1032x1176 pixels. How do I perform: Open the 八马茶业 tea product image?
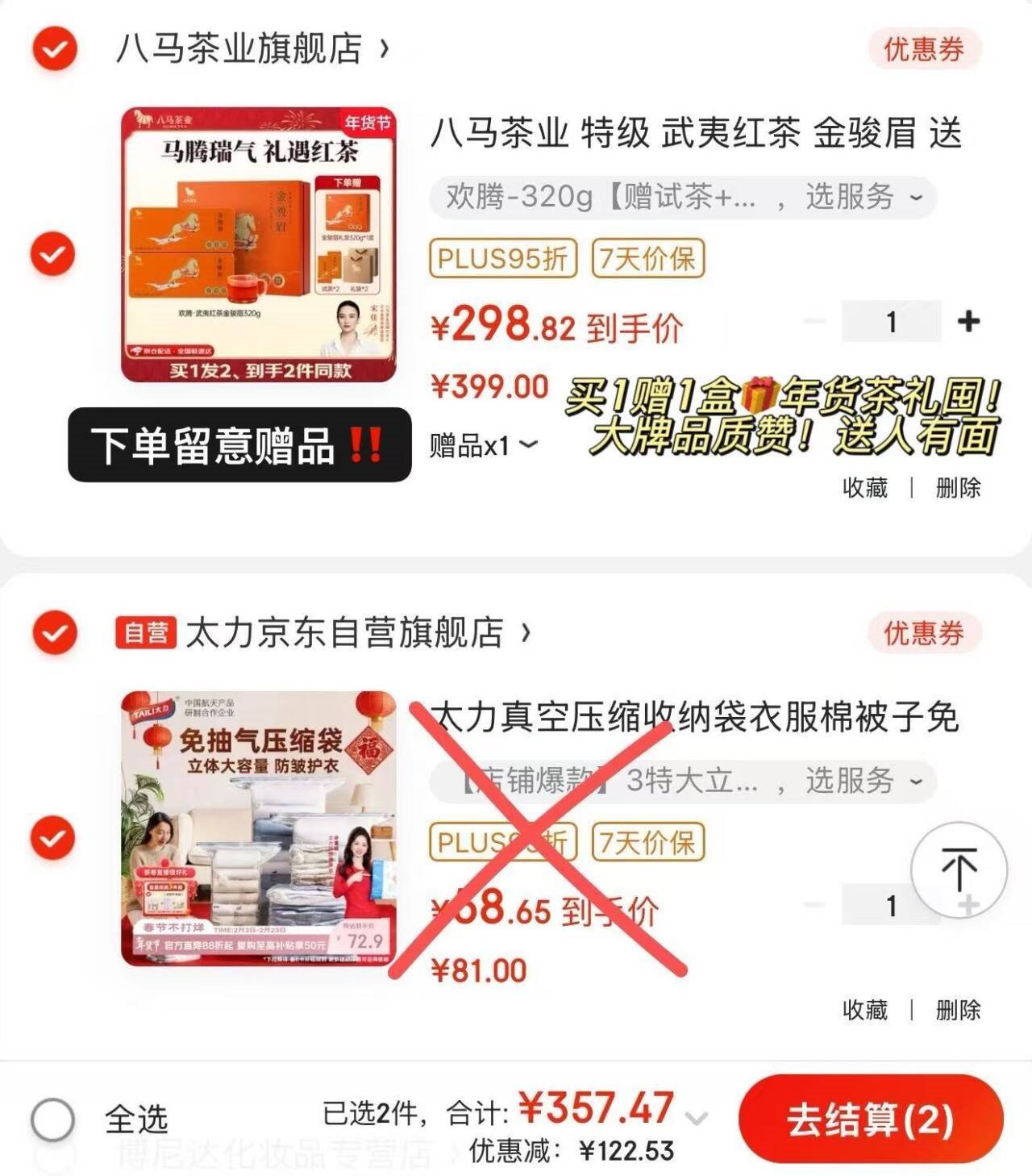point(259,244)
